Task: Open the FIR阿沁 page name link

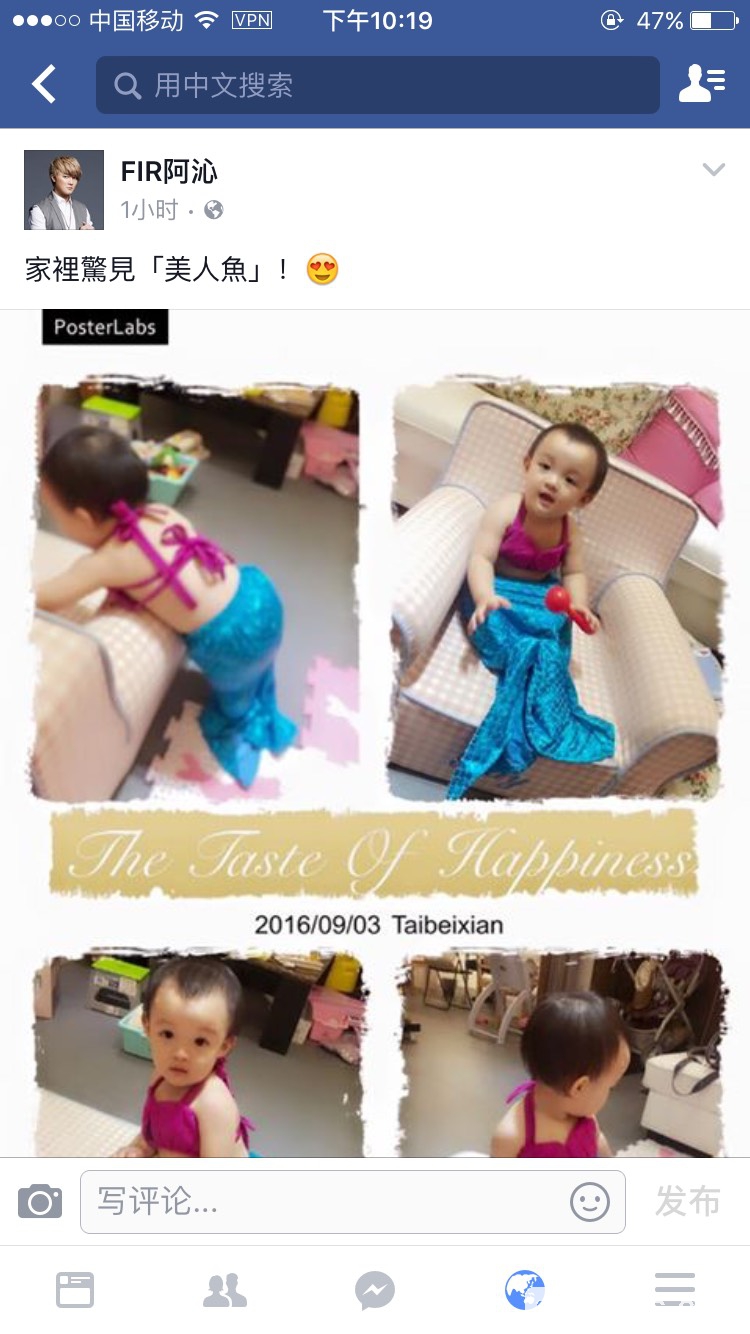Action: pyautogui.click(x=168, y=172)
